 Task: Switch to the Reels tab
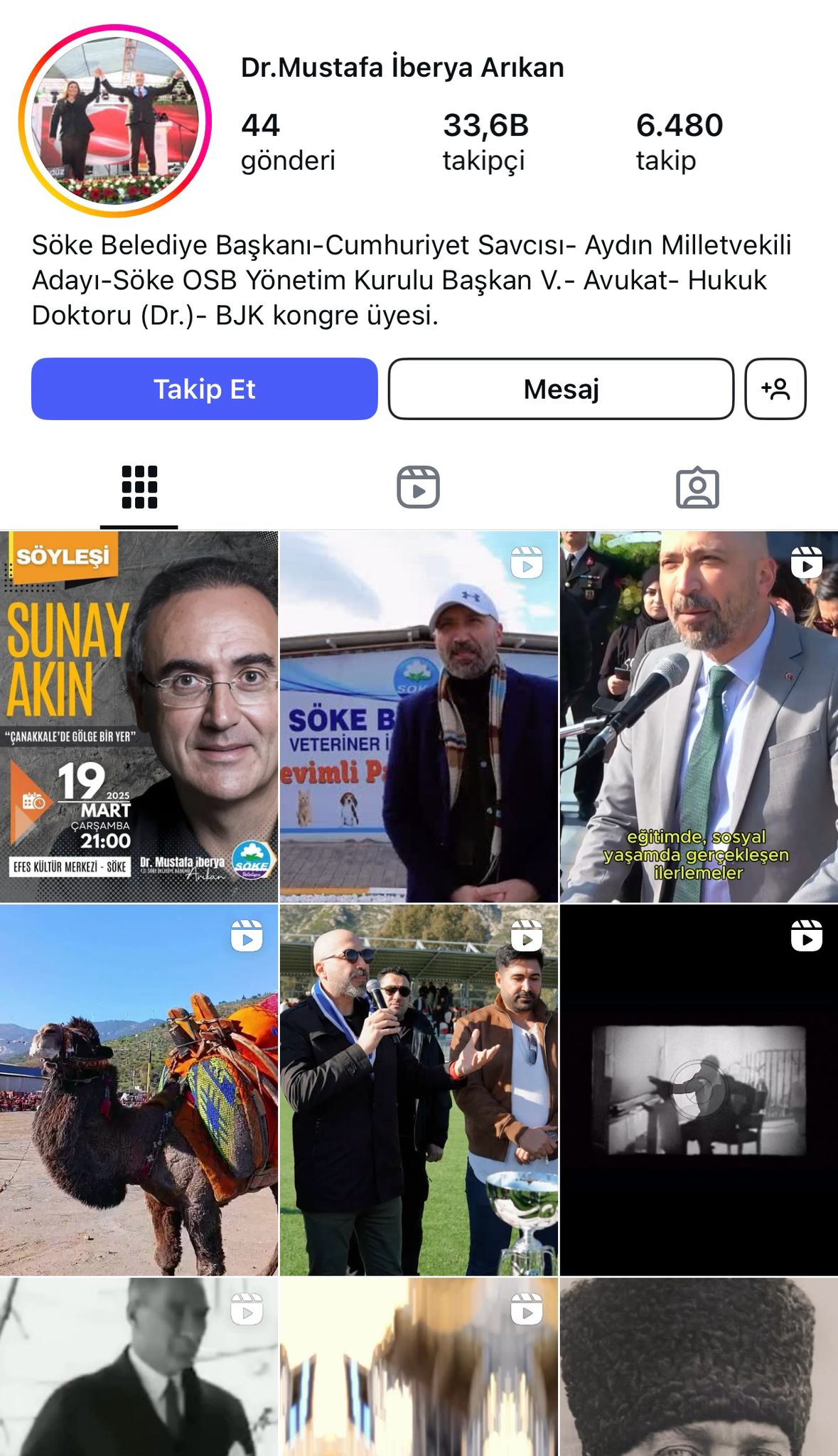418,488
